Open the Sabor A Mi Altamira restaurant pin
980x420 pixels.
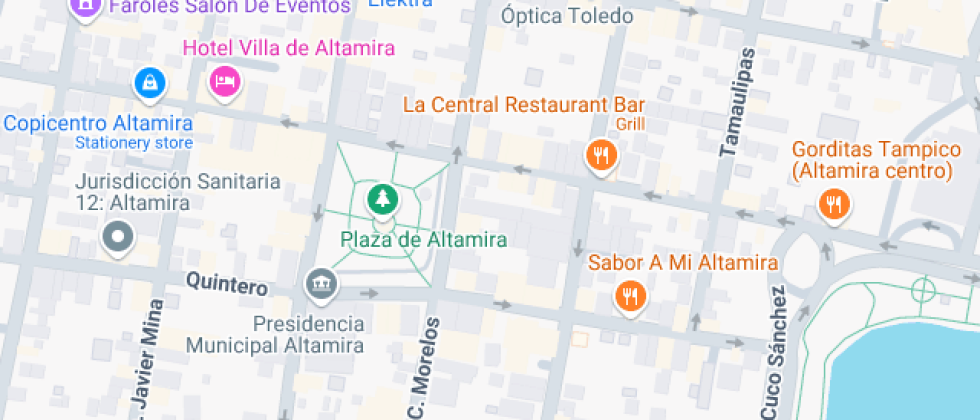point(629,296)
